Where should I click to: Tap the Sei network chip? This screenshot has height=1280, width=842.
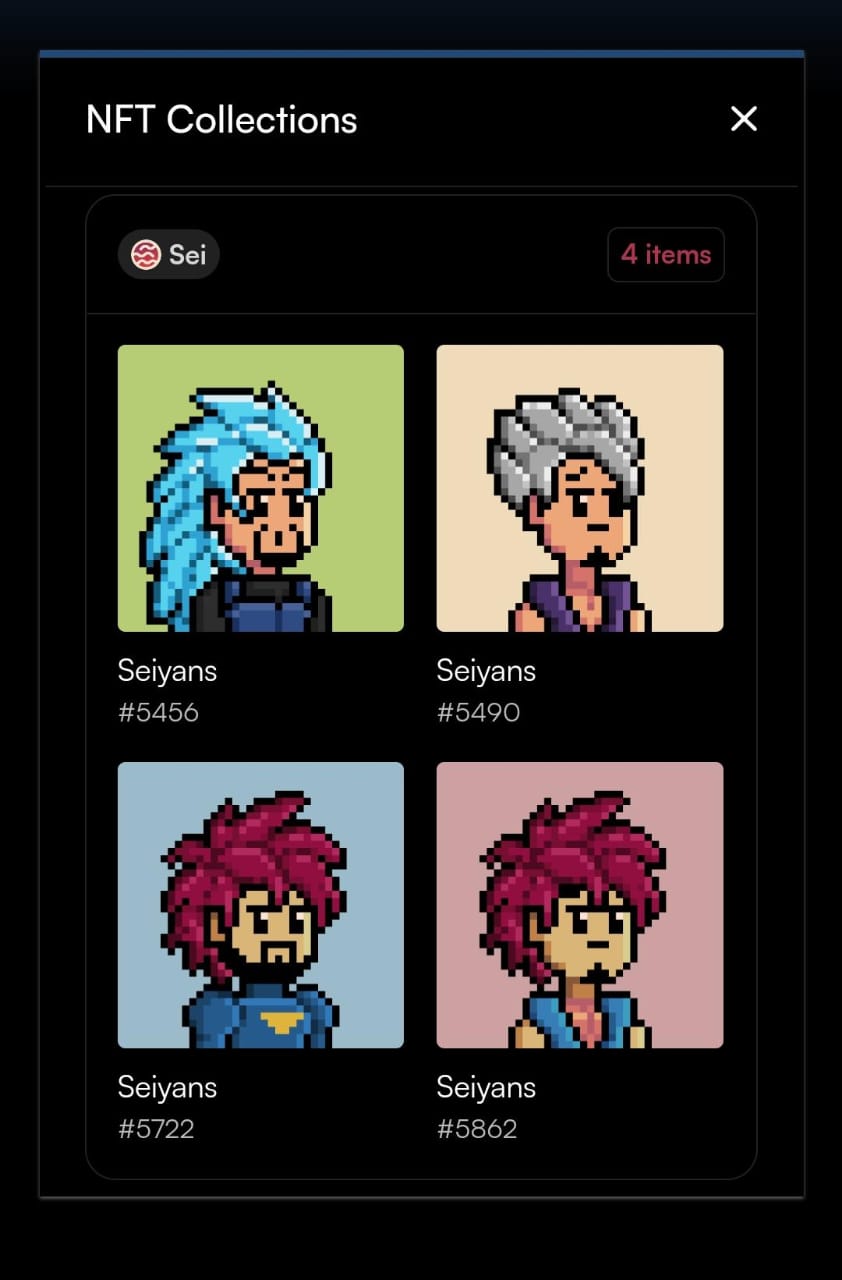tap(169, 255)
